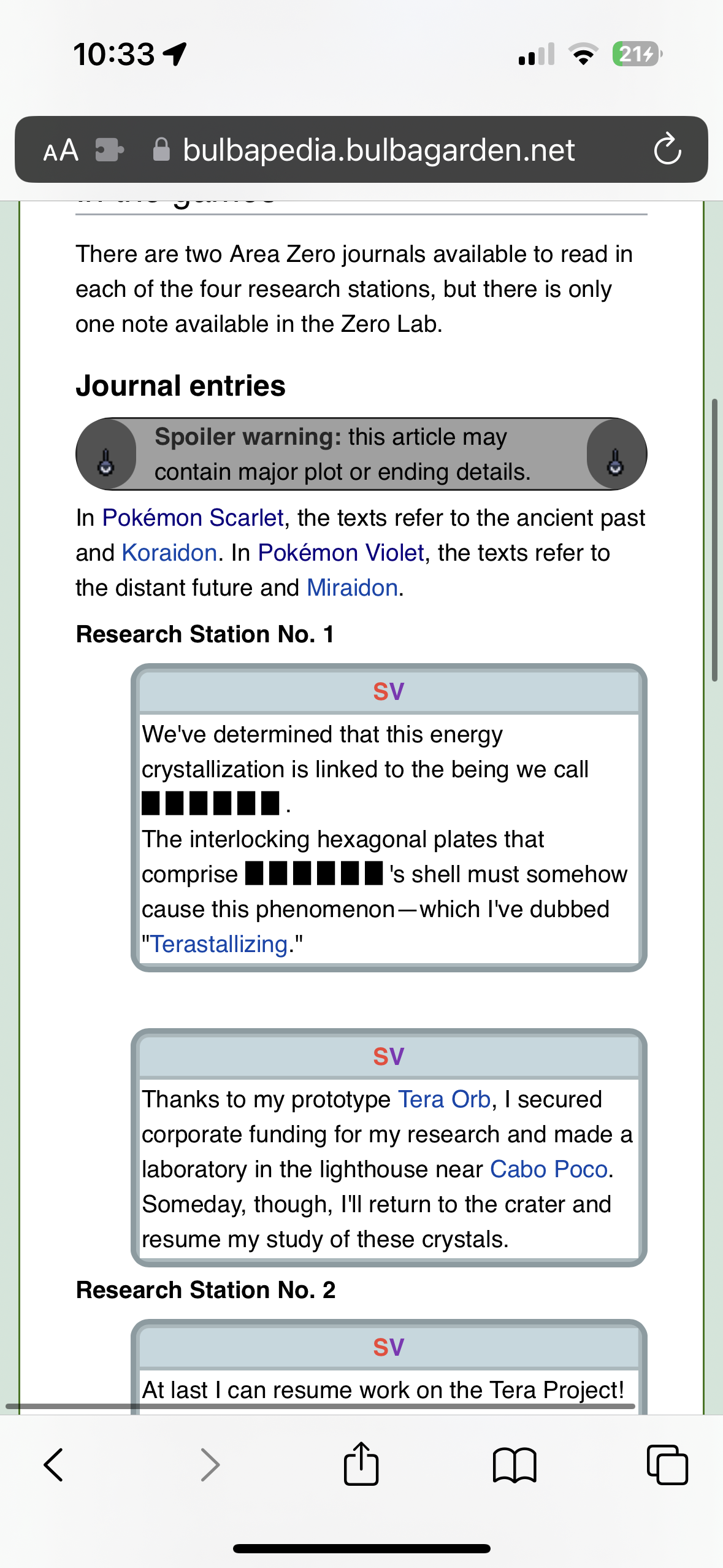723x1568 pixels.
Task: Reload the Bulbapedia page
Action: [x=668, y=150]
